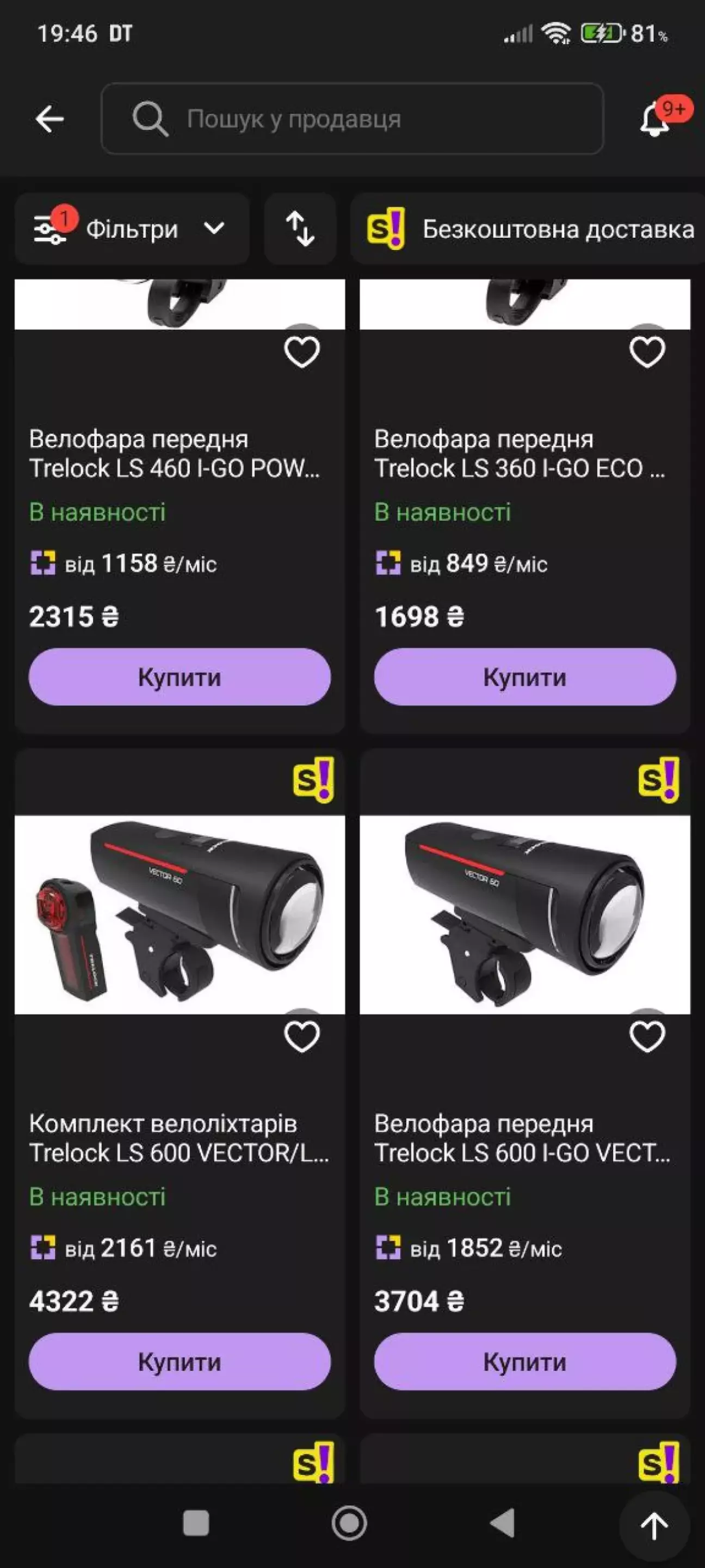Buy the Trelock LS 360 I-GO ECO headlight
705x1568 pixels.
click(x=524, y=677)
